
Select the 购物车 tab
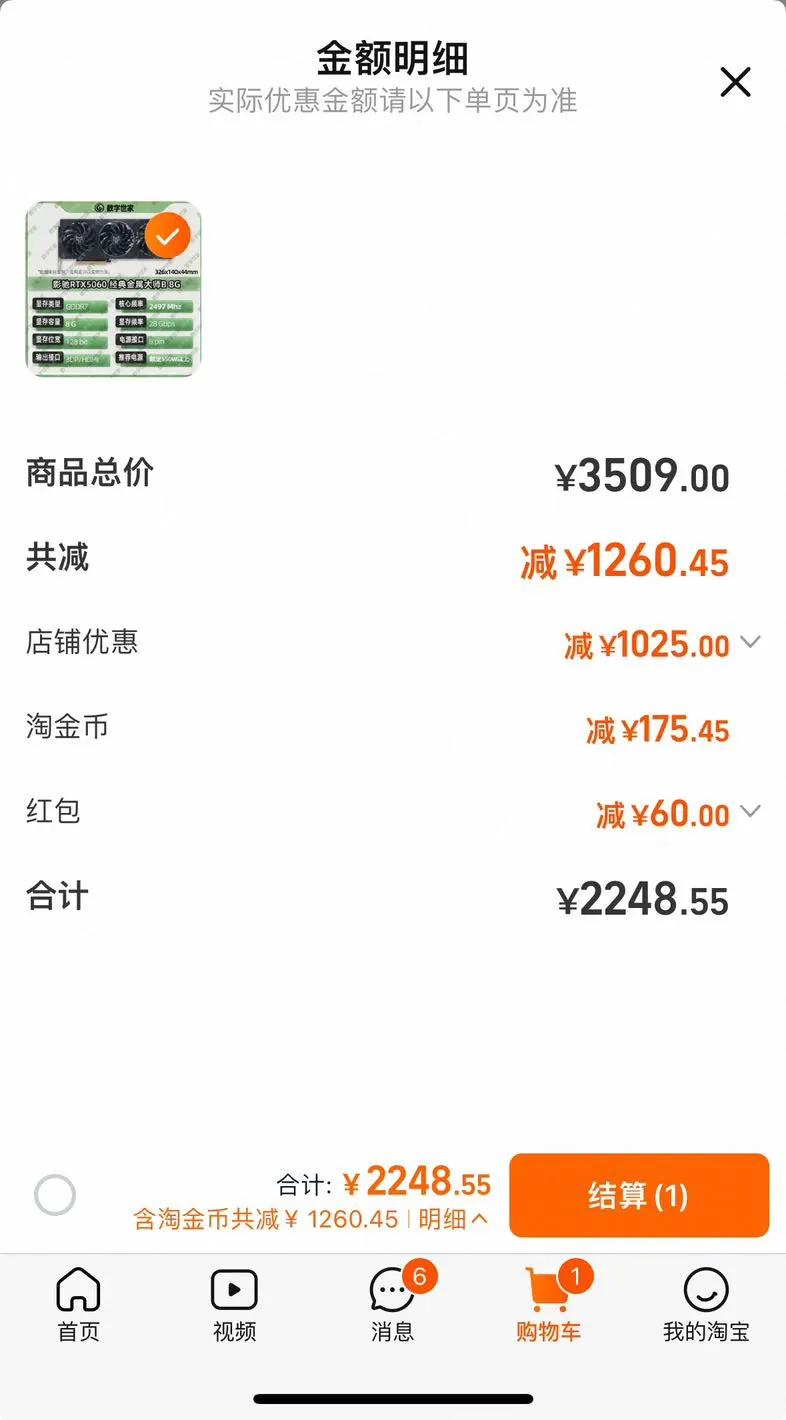point(548,1305)
